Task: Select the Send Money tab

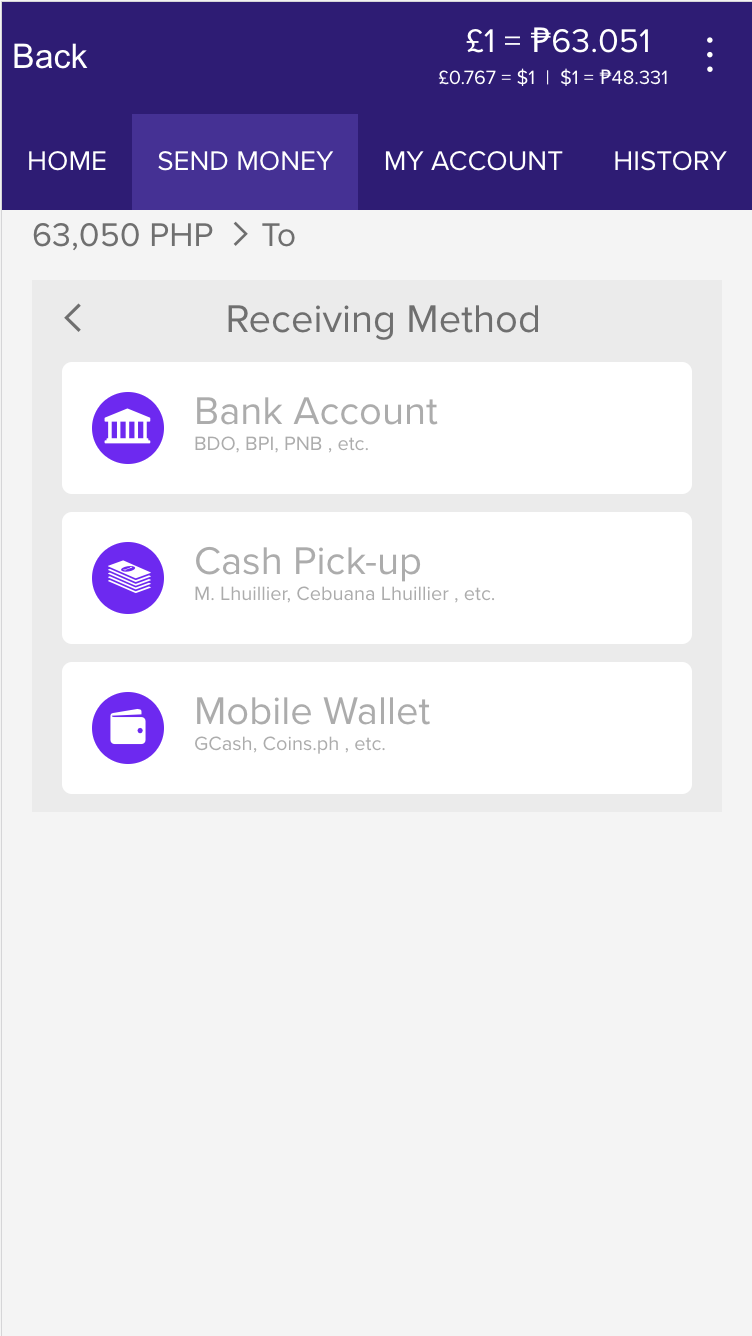Action: click(245, 161)
